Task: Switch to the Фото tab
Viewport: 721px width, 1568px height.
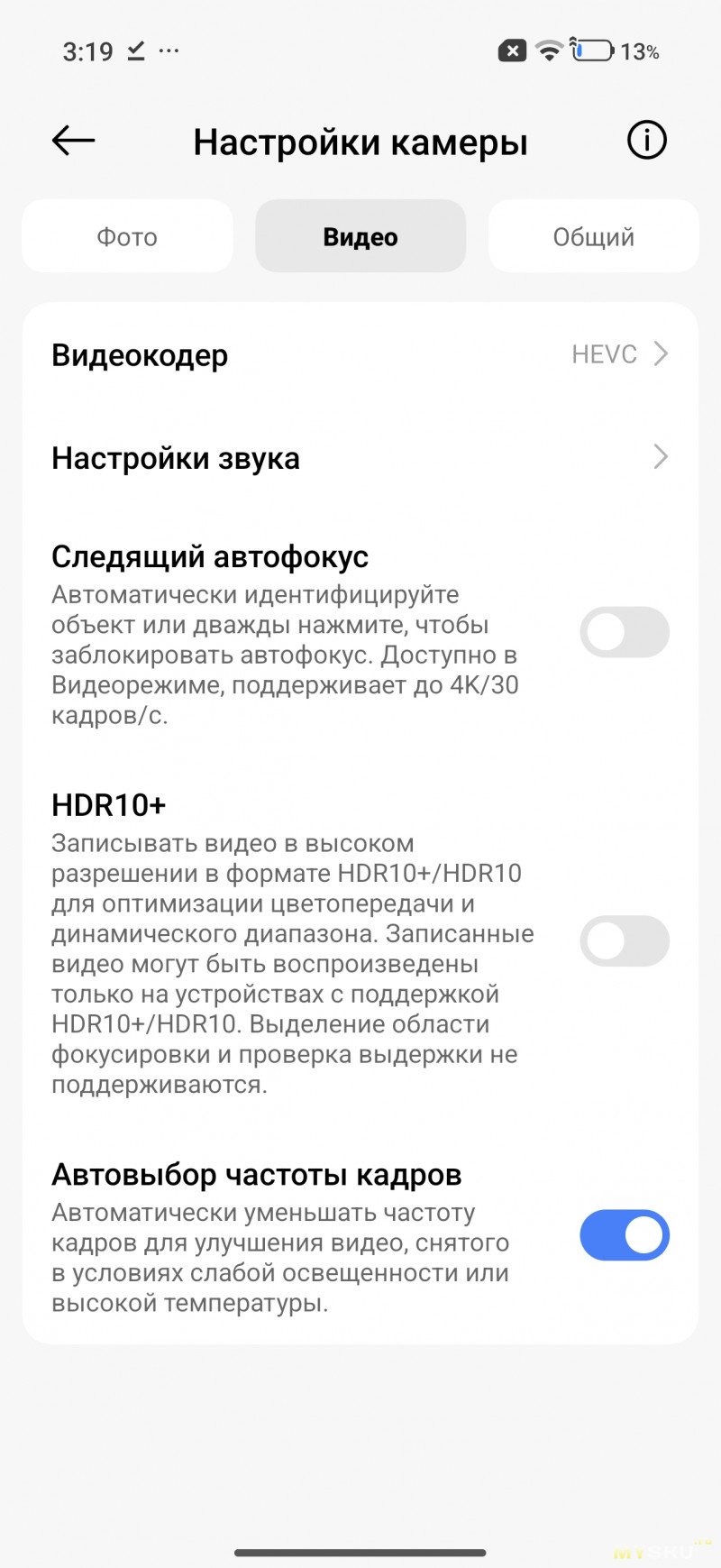Action: pyautogui.click(x=127, y=237)
